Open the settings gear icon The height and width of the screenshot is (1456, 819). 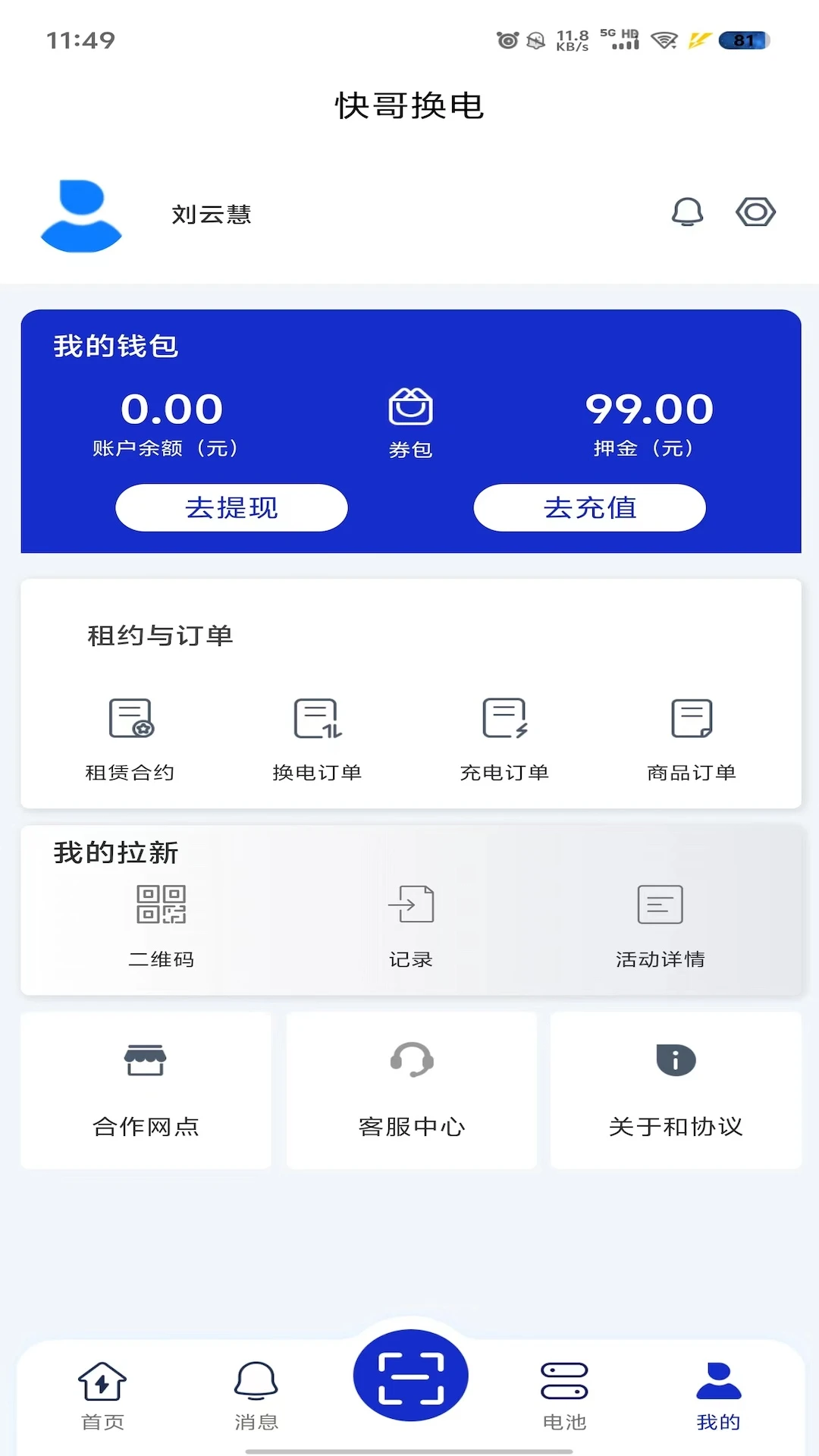click(x=756, y=212)
